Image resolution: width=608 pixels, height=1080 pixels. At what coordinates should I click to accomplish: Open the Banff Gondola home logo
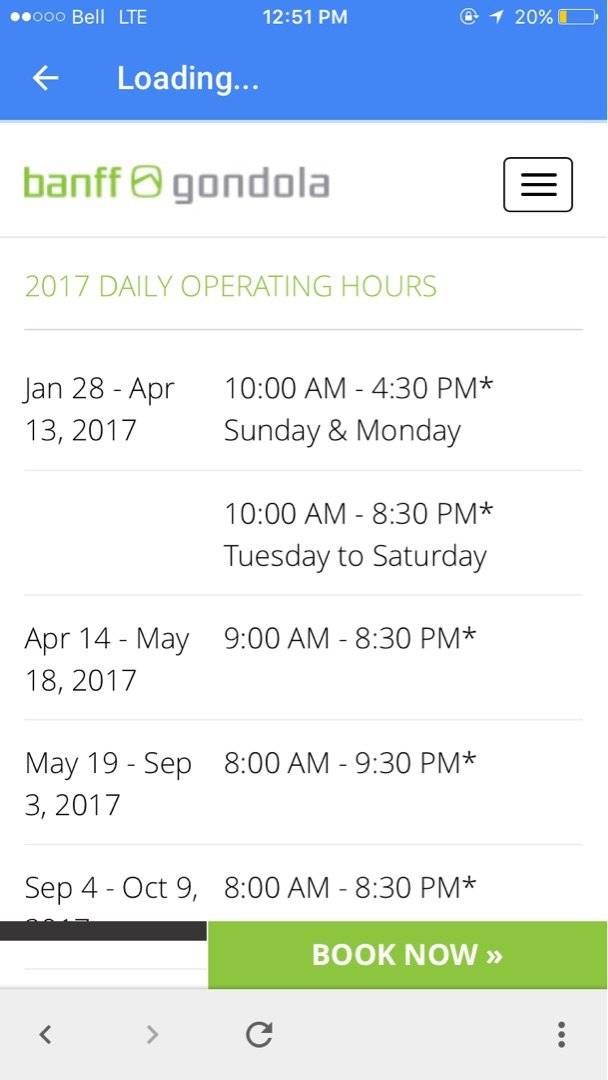click(x=176, y=184)
